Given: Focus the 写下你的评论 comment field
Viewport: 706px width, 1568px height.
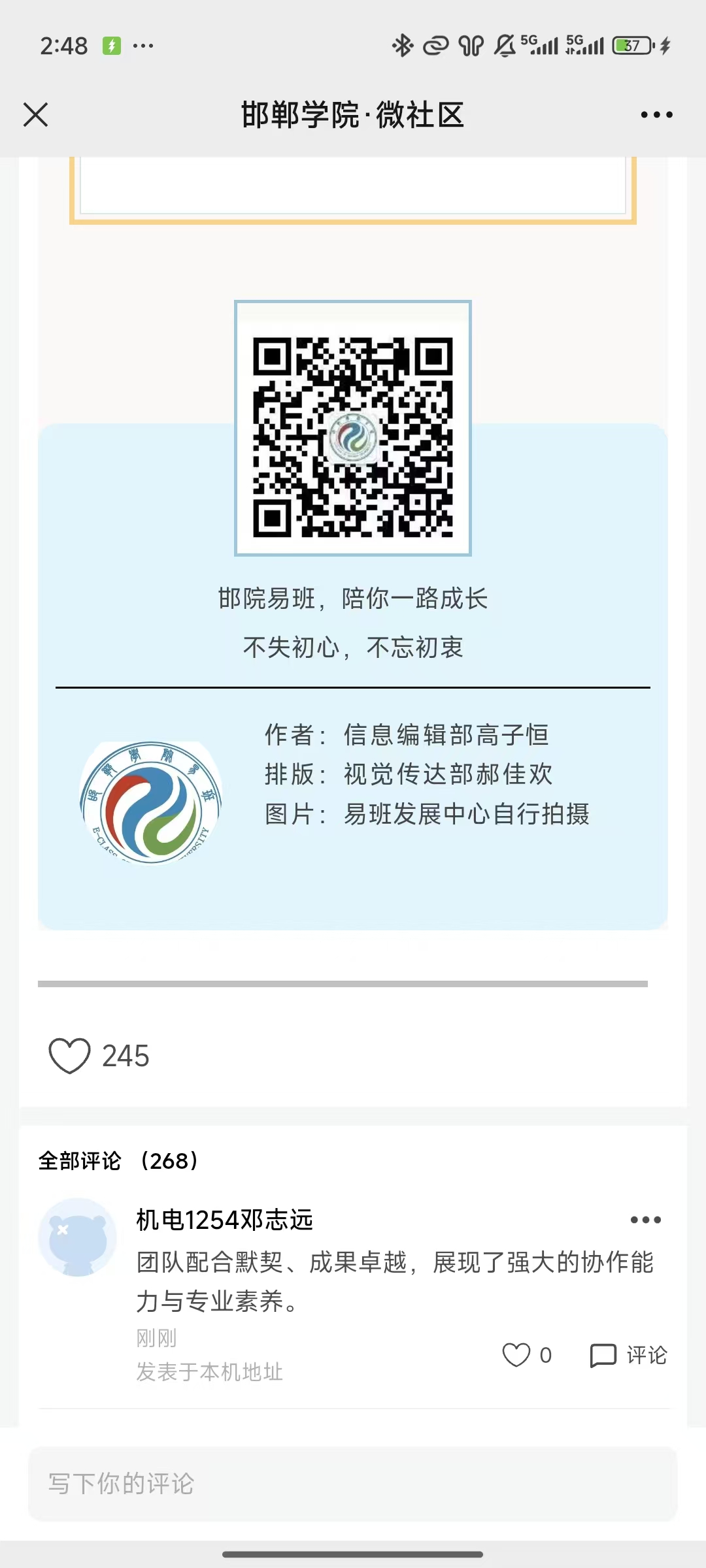Looking at the screenshot, I should [353, 1484].
